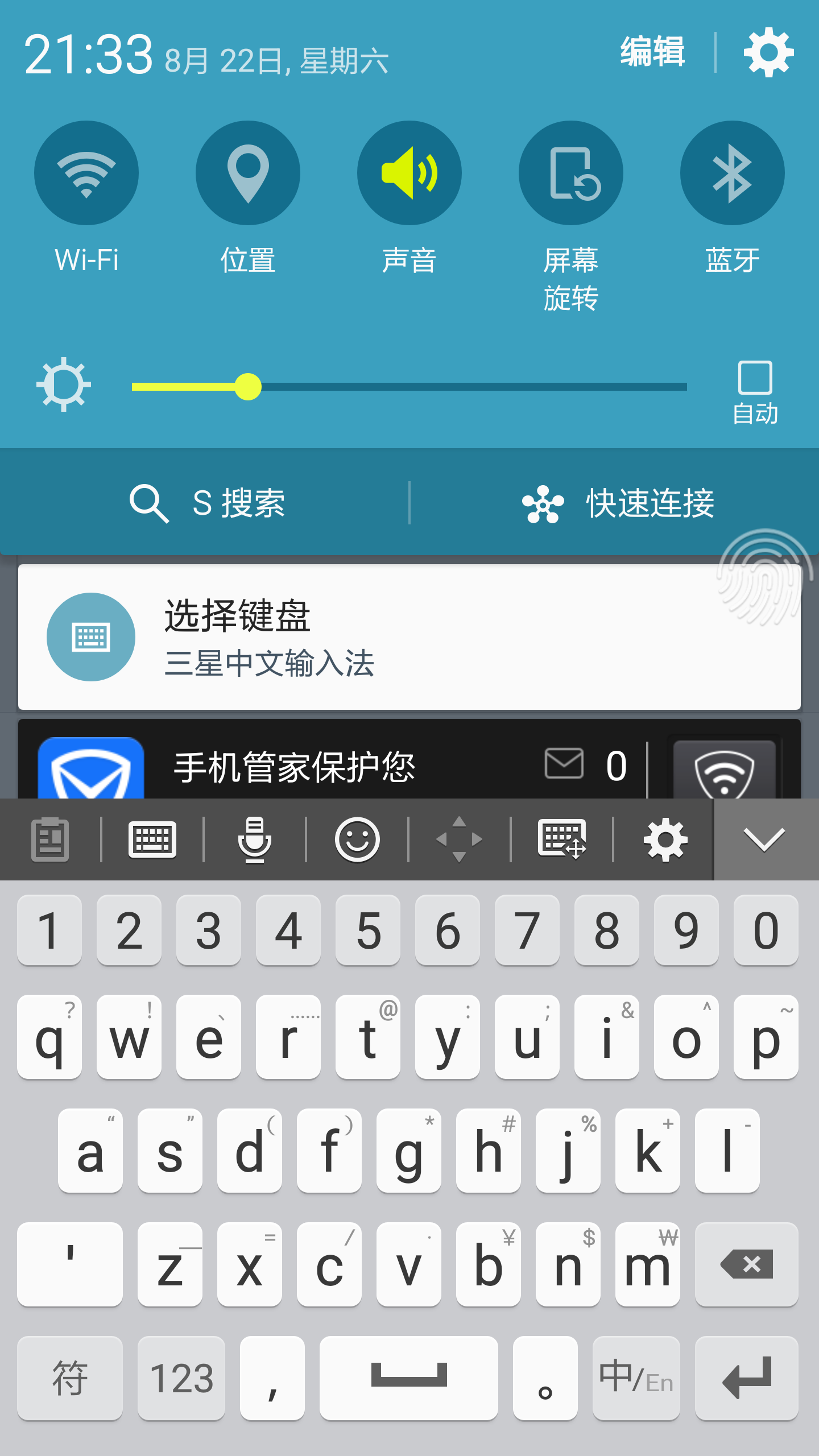Open S 搜索 search
Viewport: 819px width, 1456px height.
click(208, 503)
